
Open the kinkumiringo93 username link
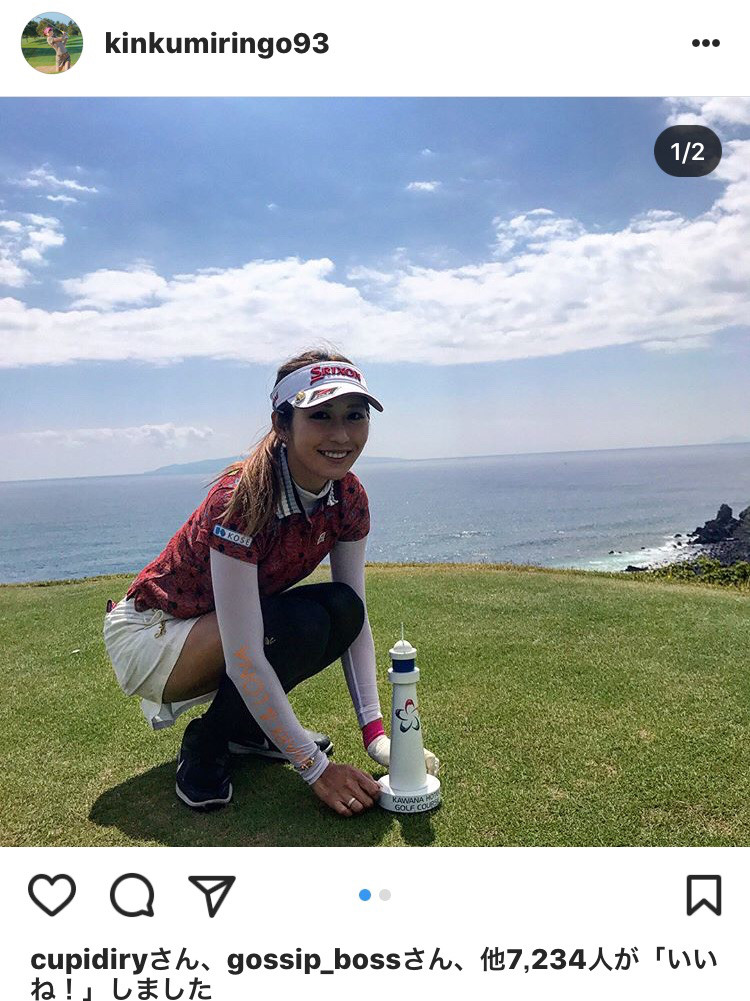click(216, 44)
